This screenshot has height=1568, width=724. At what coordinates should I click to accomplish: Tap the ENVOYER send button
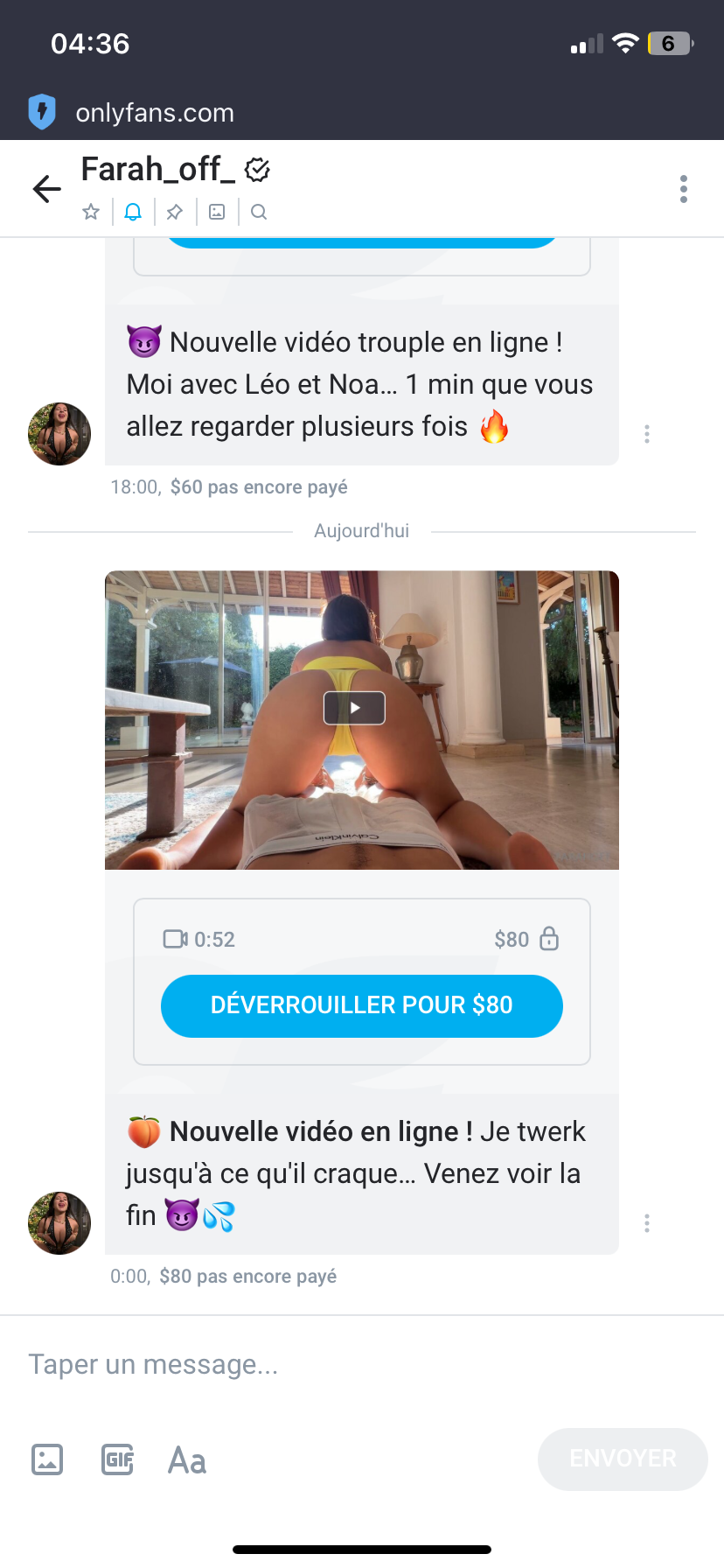(623, 1459)
